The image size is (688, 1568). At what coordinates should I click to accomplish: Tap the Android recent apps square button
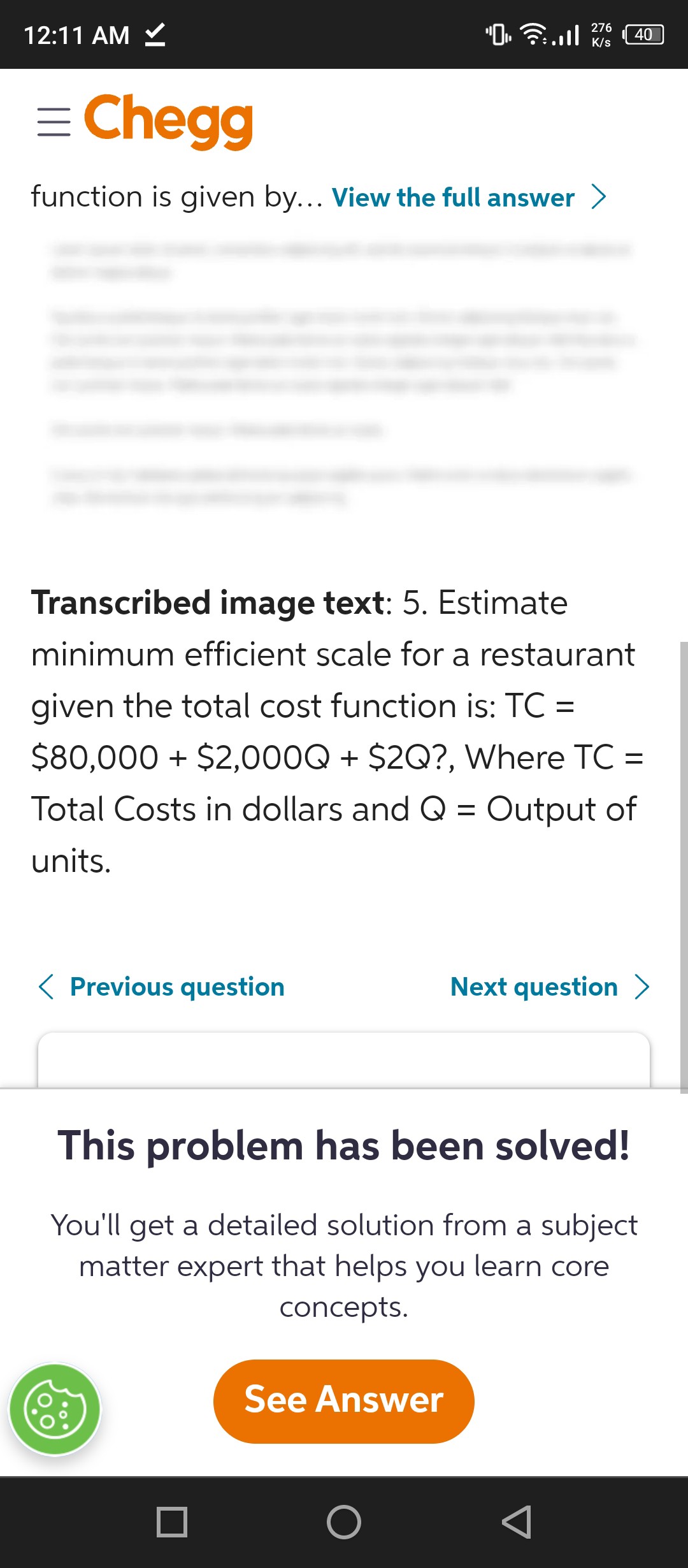pyautogui.click(x=171, y=1521)
